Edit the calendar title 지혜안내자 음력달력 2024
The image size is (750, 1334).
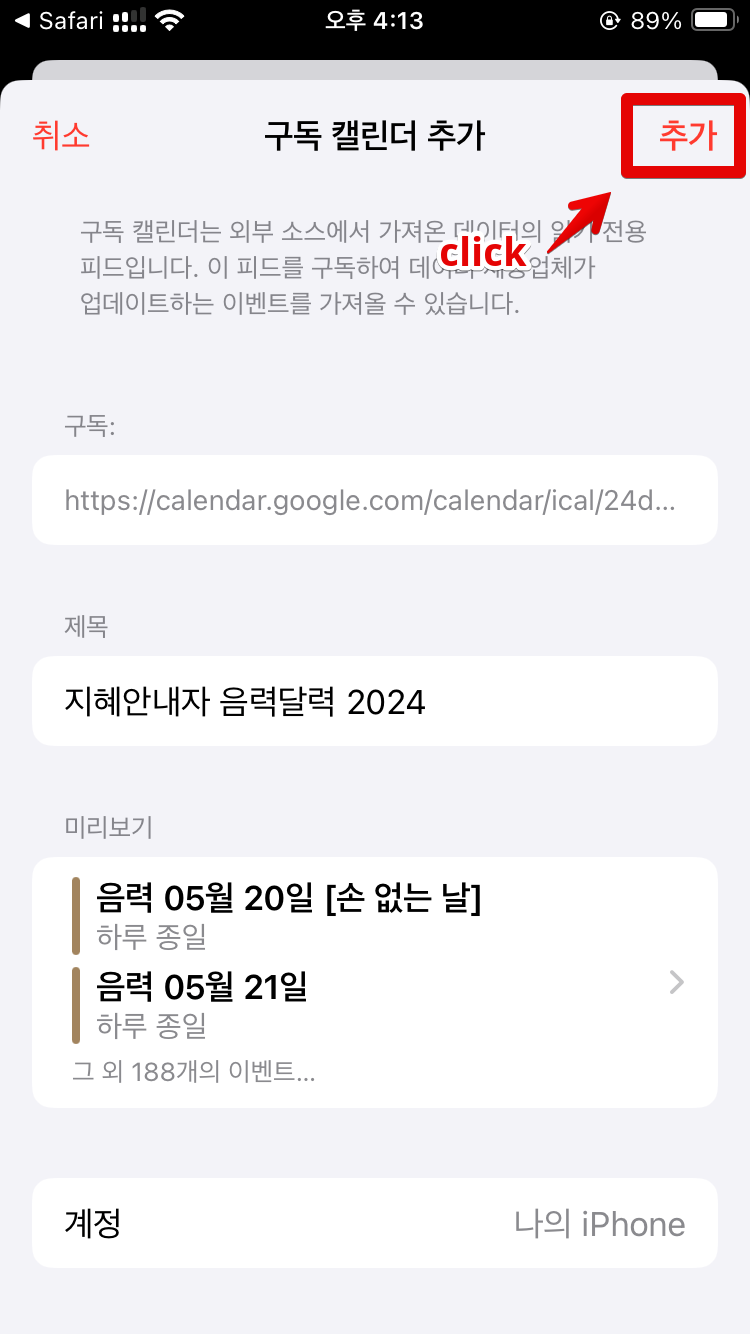pyautogui.click(x=375, y=701)
